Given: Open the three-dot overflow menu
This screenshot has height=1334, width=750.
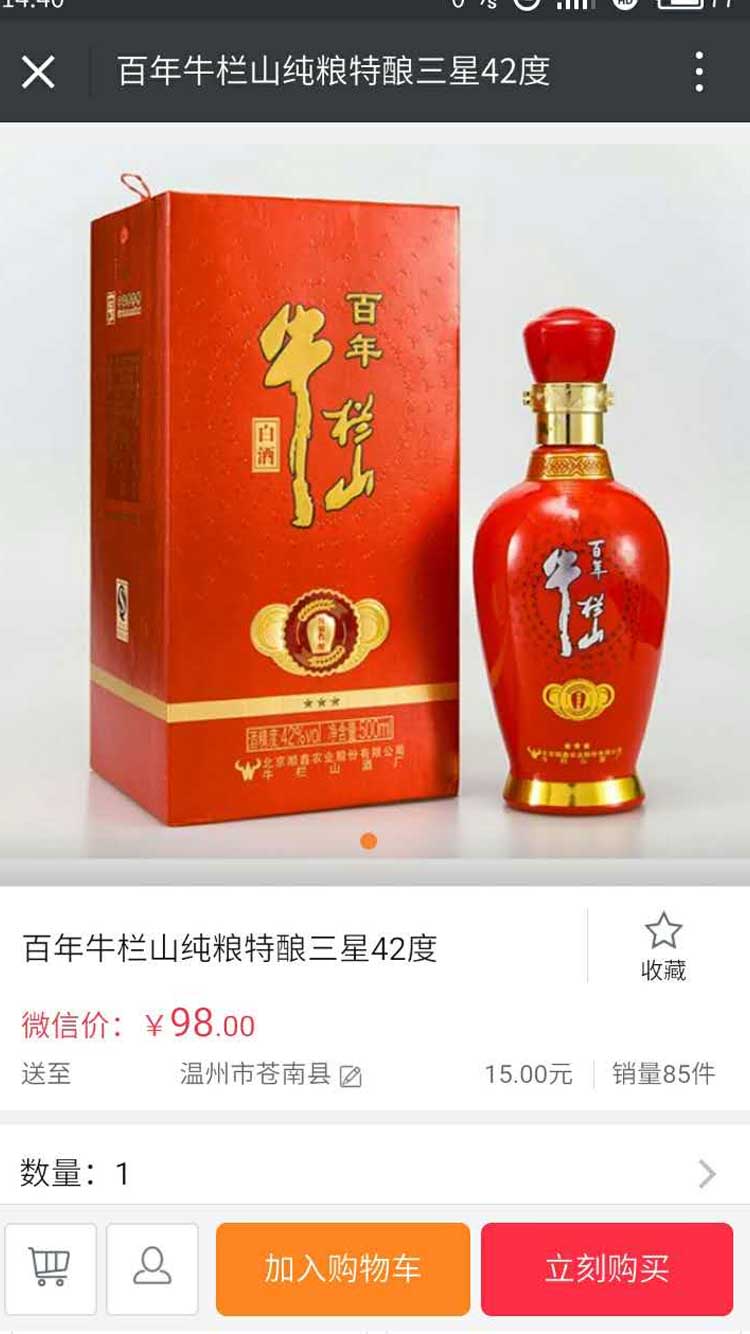Looking at the screenshot, I should point(699,72).
